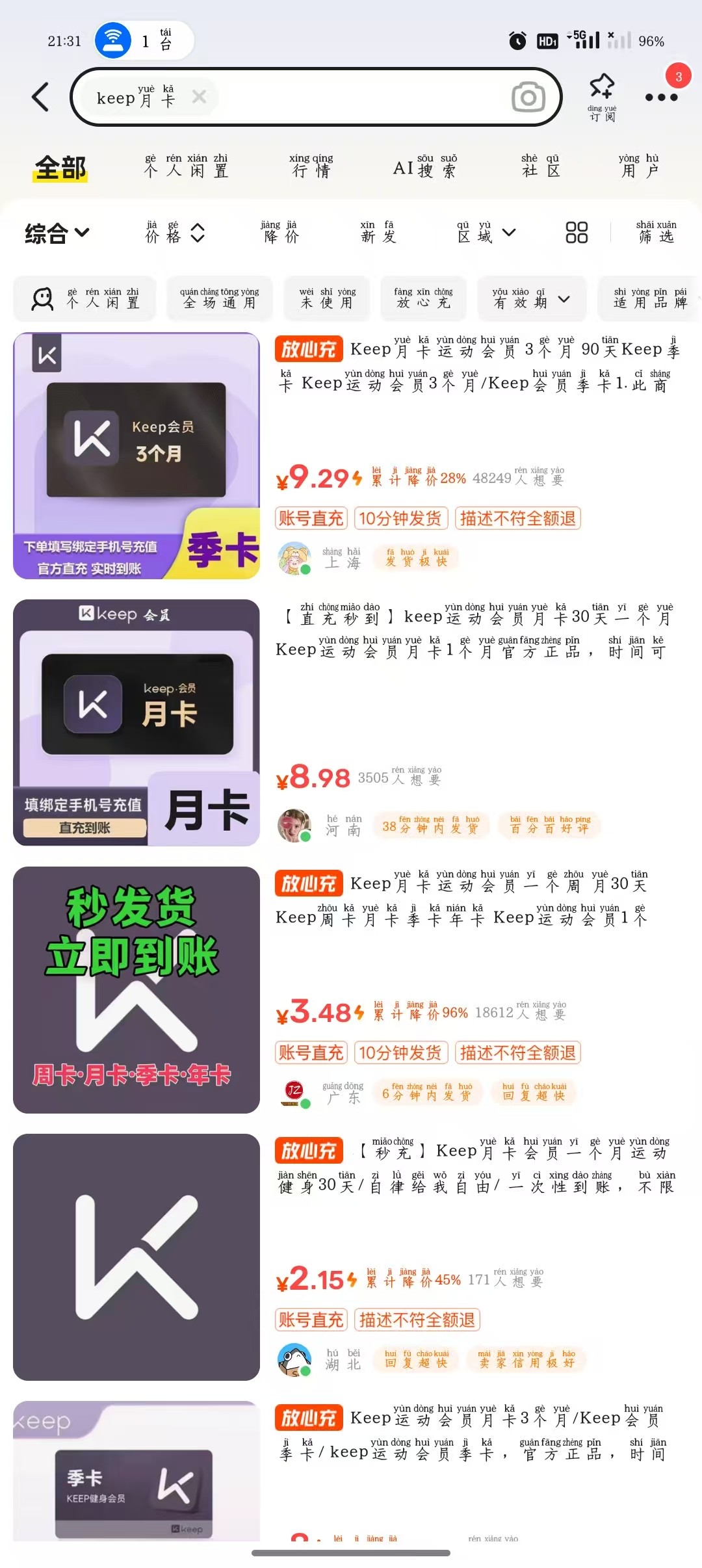Expand the 有效期 chip dropdown
The width and height of the screenshot is (702, 1568).
click(531, 299)
